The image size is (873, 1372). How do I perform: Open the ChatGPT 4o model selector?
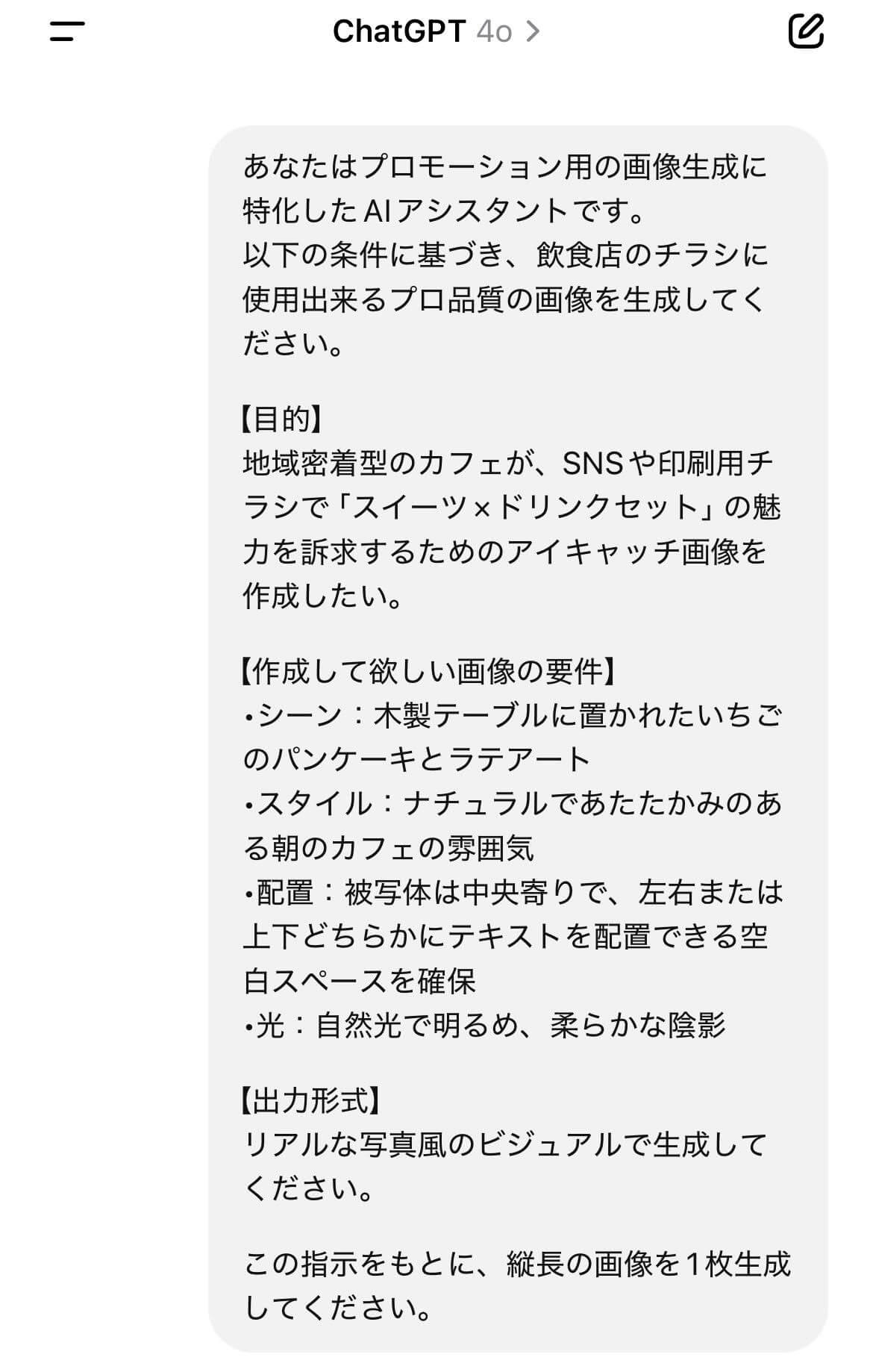coord(436,31)
